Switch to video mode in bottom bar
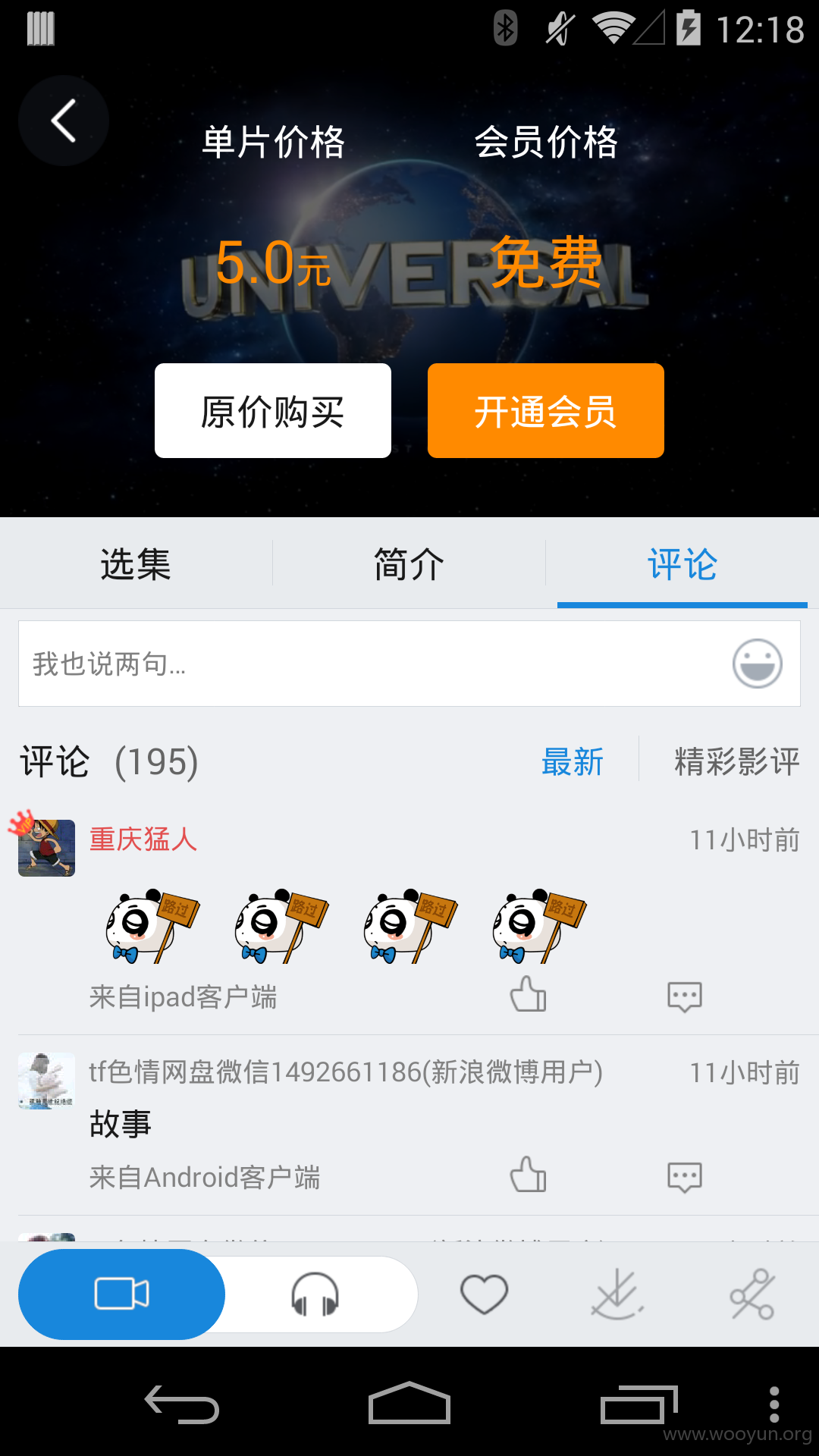Image resolution: width=819 pixels, height=1456 pixels. click(x=121, y=1294)
